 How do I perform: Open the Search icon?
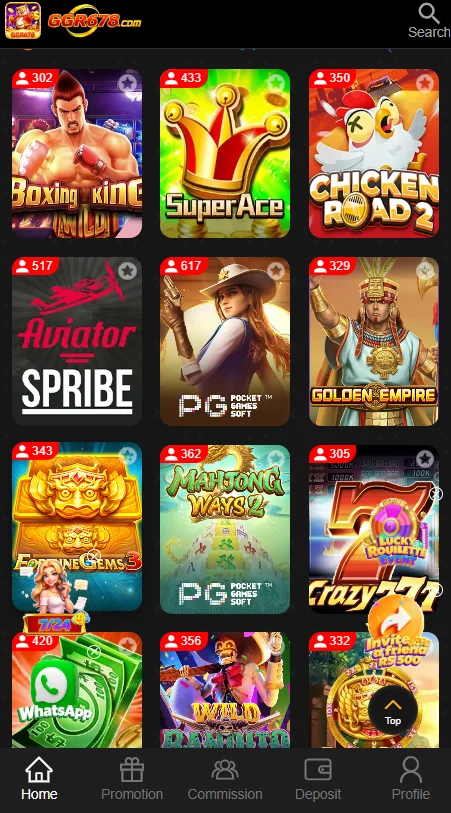click(x=429, y=20)
